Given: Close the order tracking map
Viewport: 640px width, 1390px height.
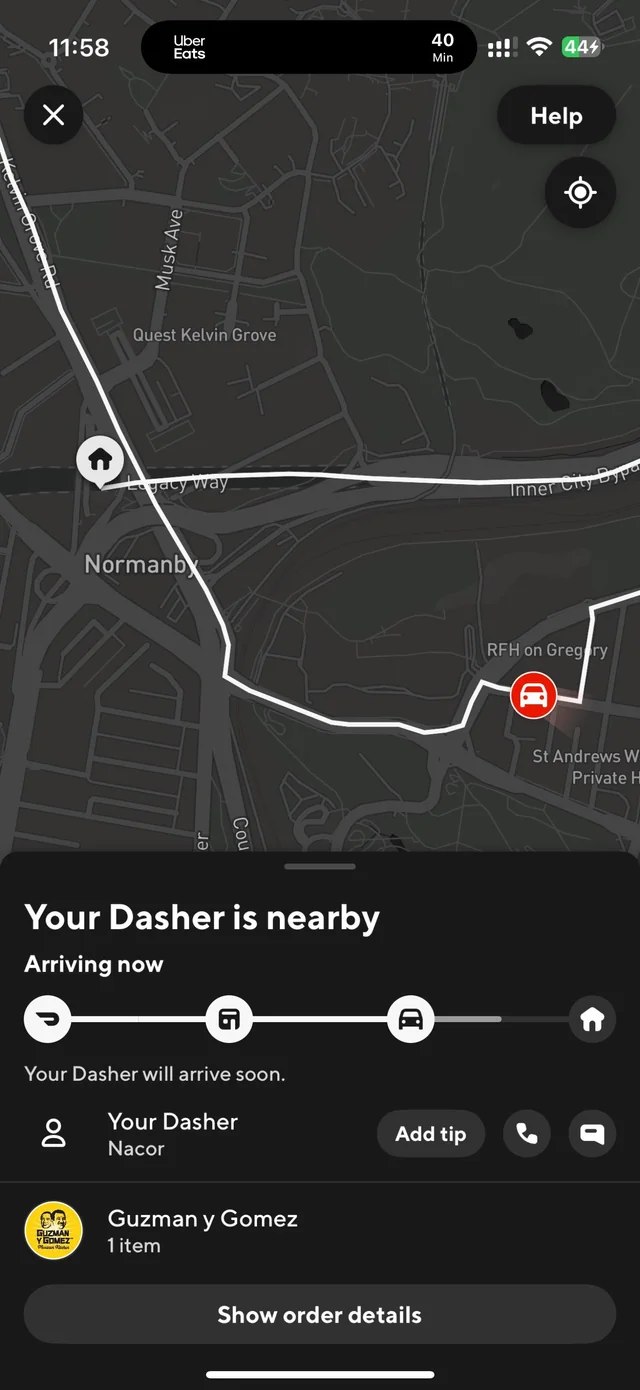Looking at the screenshot, I should pos(54,115).
